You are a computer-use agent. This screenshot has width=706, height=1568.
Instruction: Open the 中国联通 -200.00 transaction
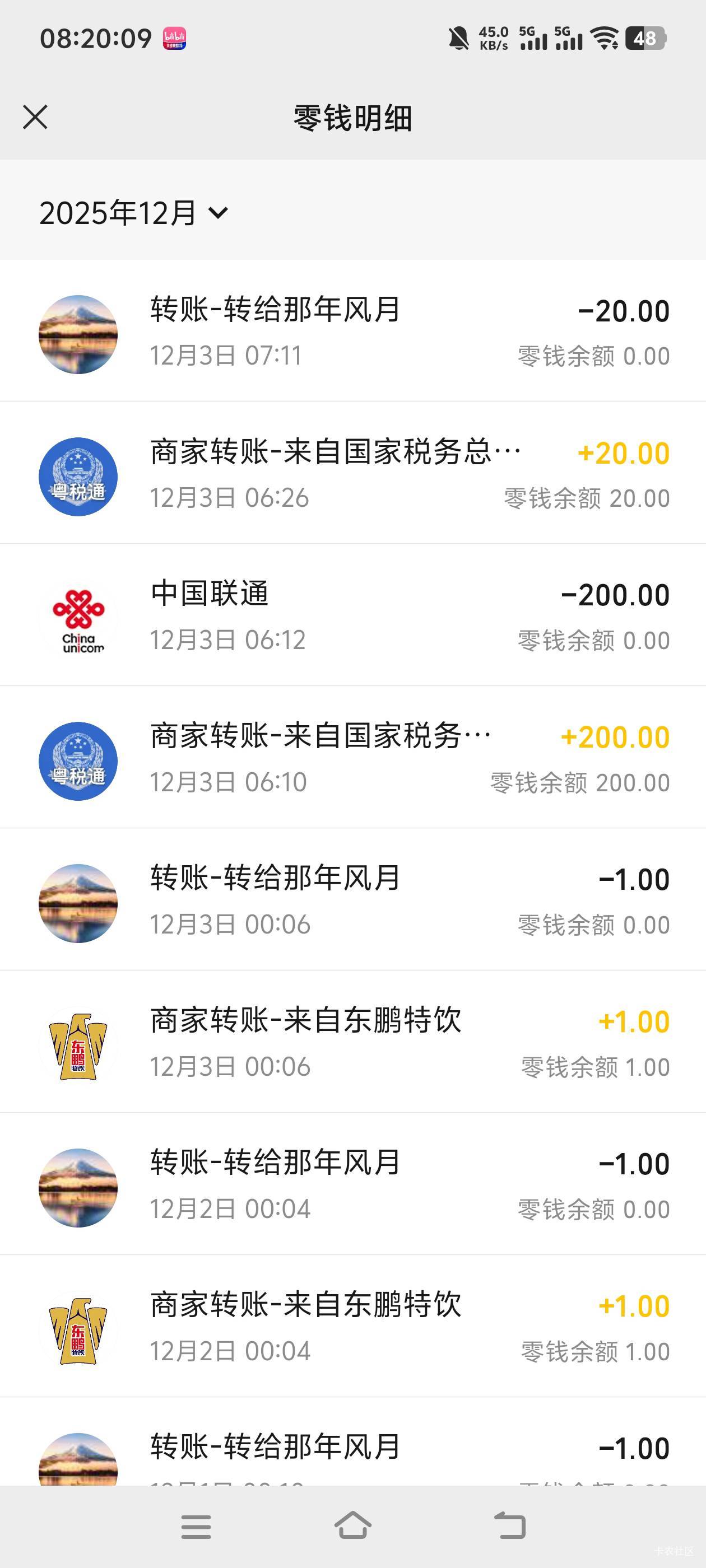coord(352,616)
